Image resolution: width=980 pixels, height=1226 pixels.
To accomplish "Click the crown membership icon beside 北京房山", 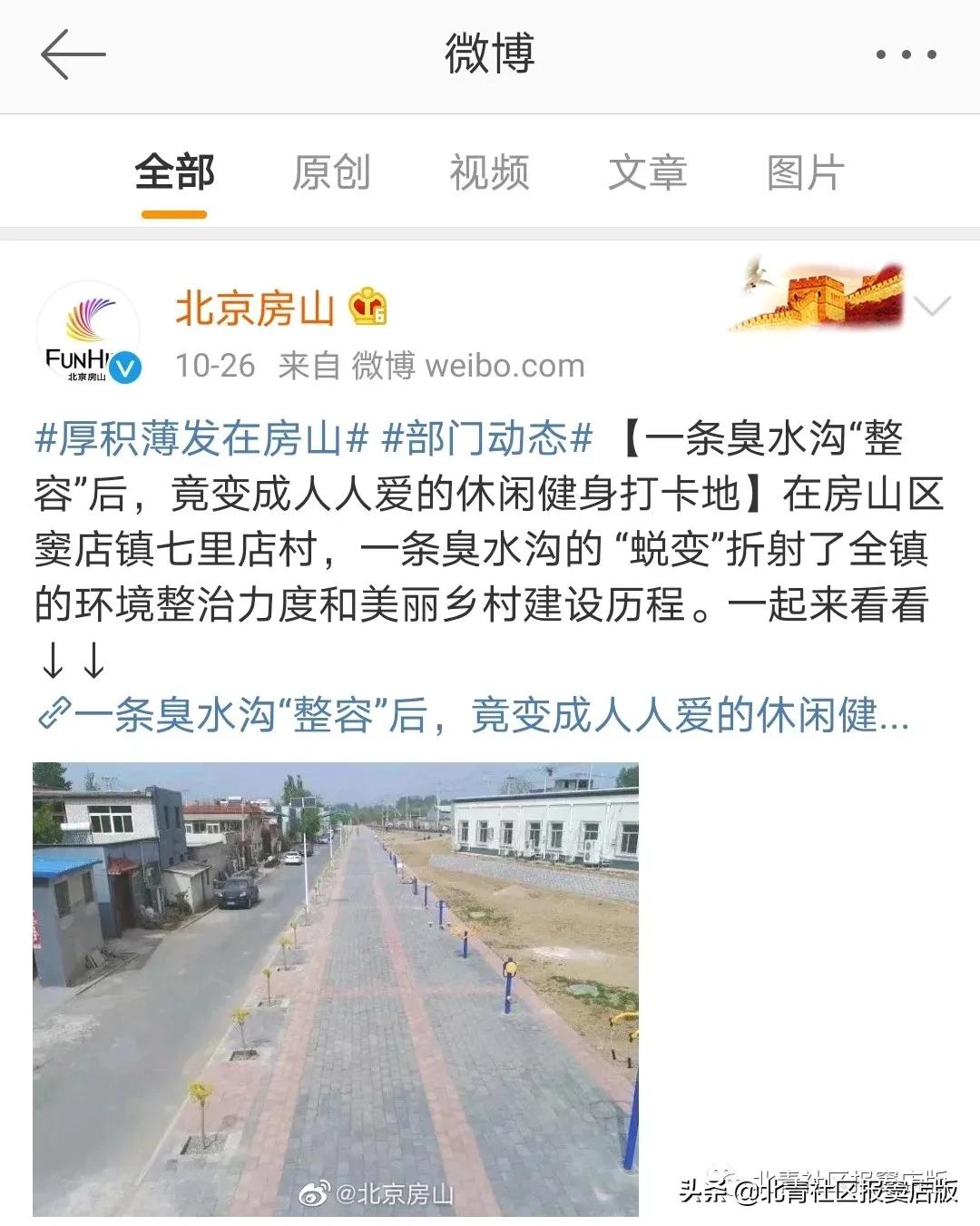I will tap(368, 309).
